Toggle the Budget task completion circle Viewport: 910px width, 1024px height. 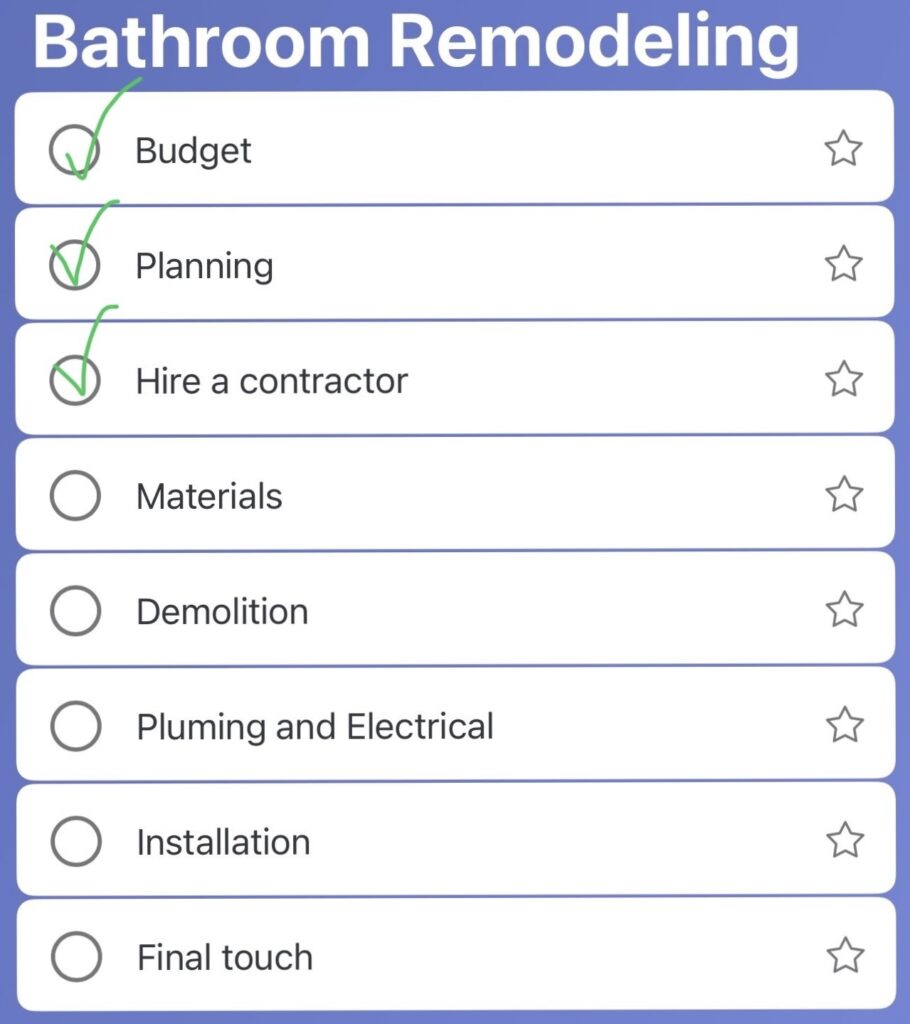click(x=74, y=150)
